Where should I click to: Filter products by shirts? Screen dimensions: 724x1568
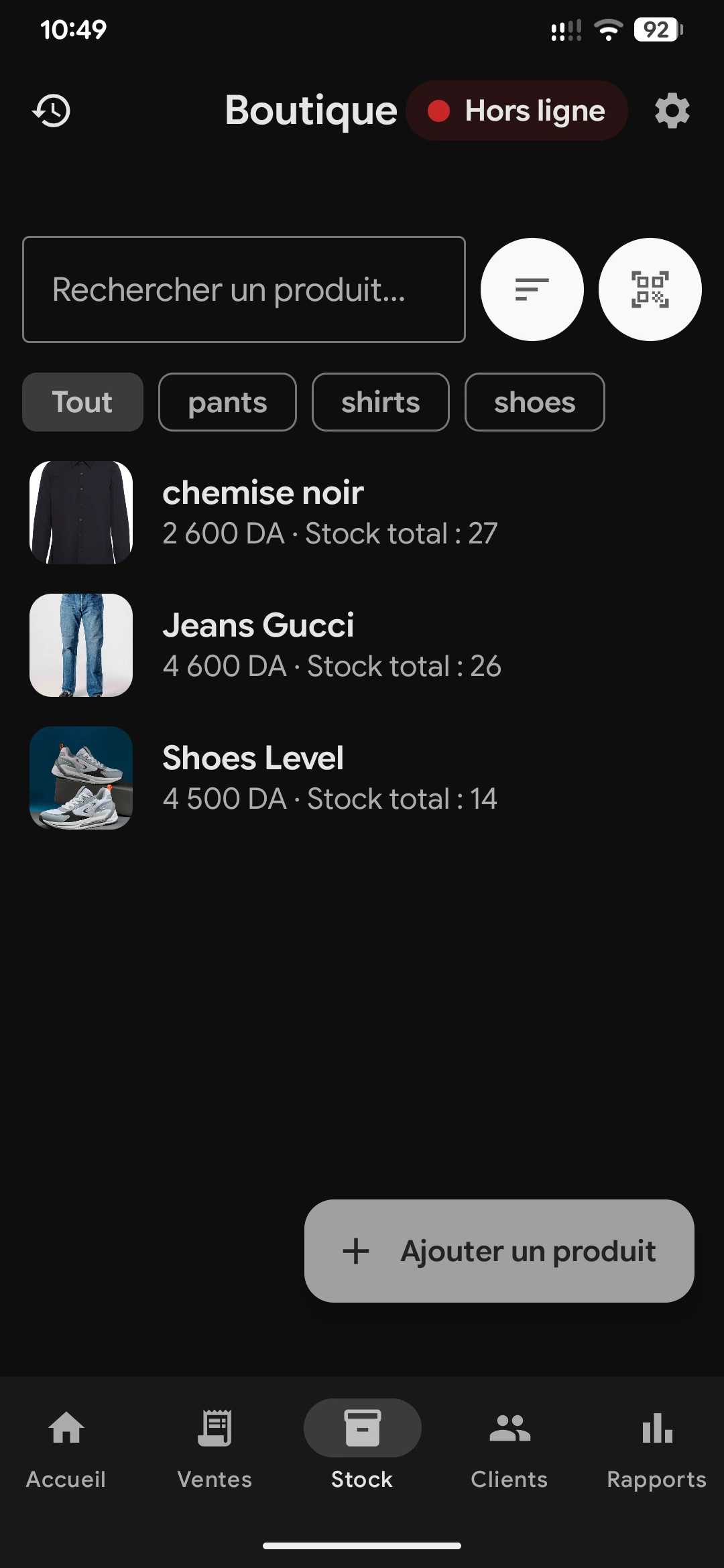(381, 402)
